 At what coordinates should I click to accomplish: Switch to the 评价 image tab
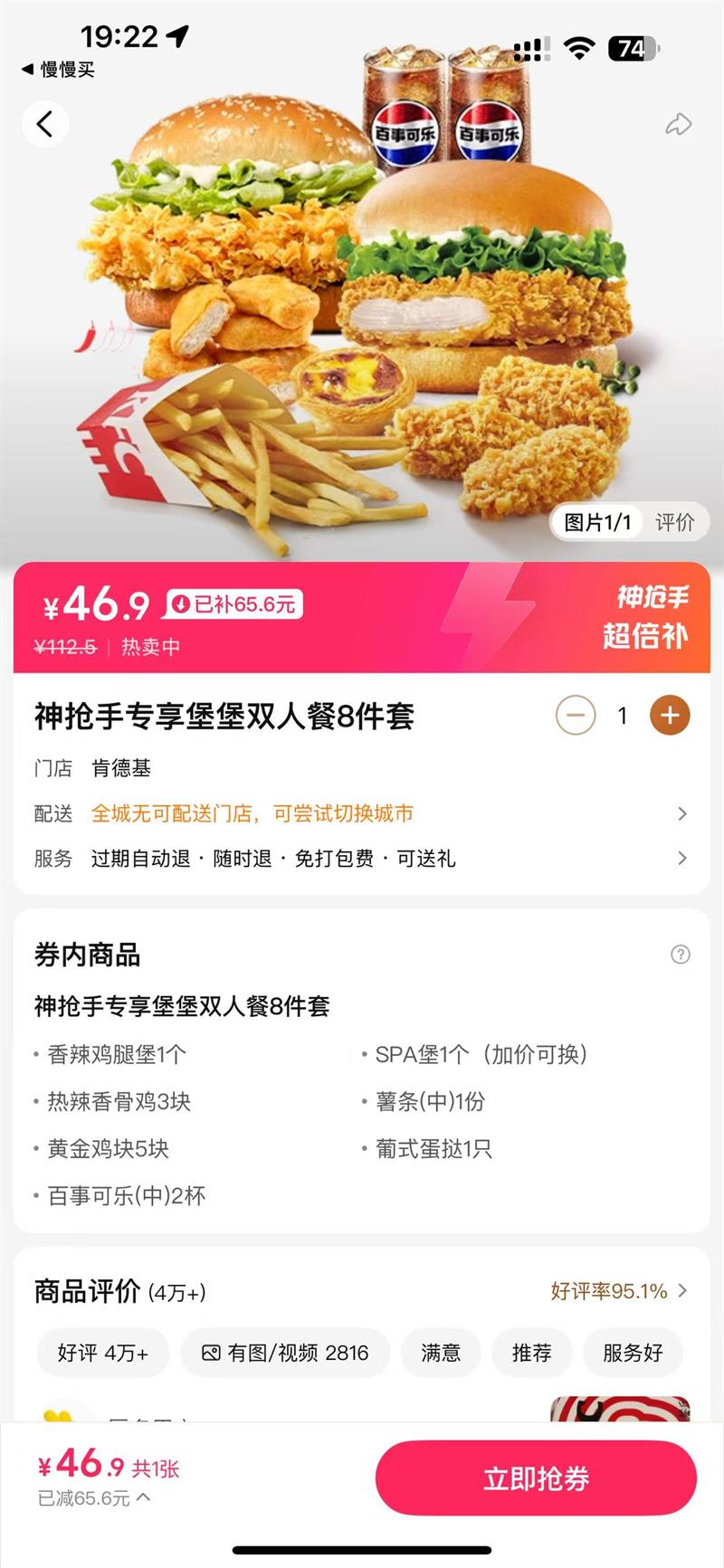coord(674,522)
